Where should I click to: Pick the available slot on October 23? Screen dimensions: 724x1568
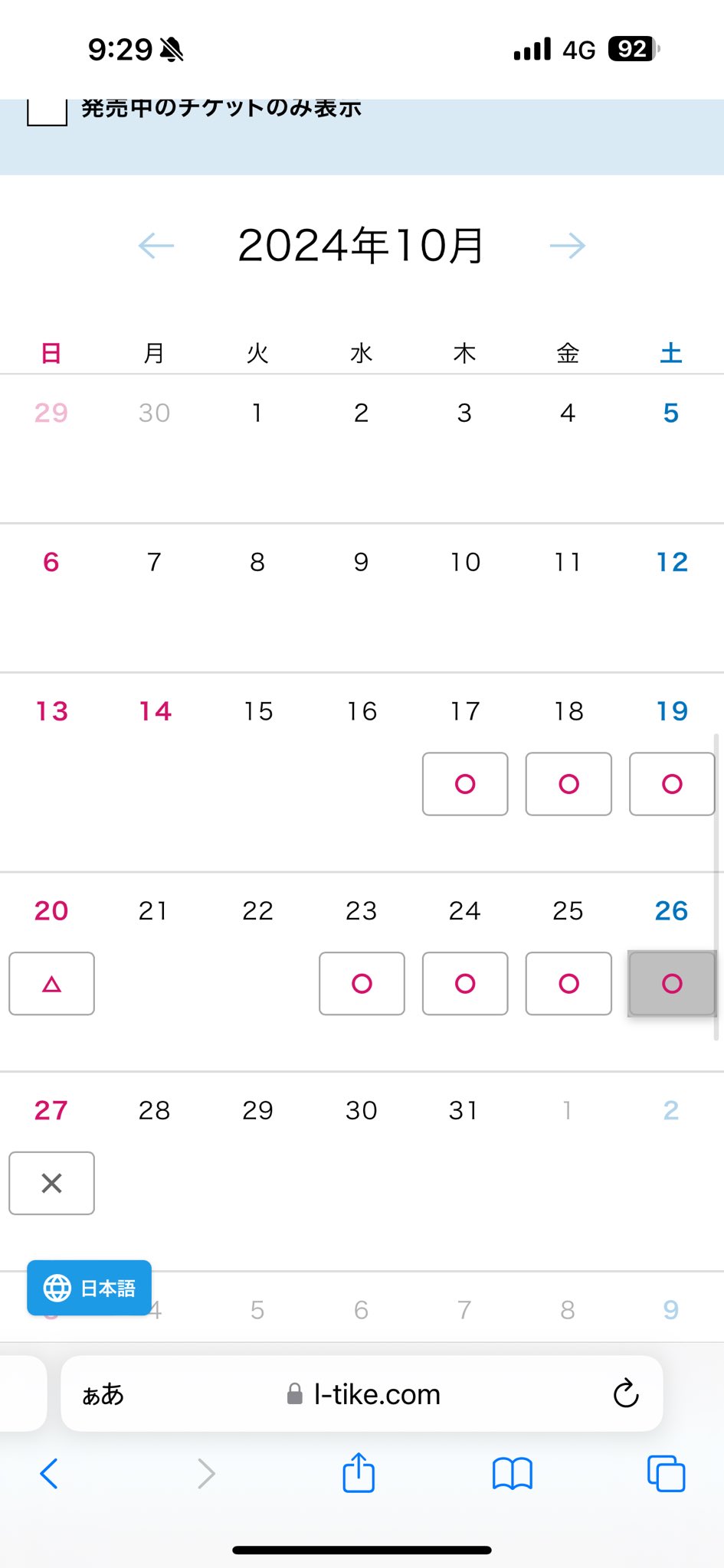pyautogui.click(x=362, y=984)
